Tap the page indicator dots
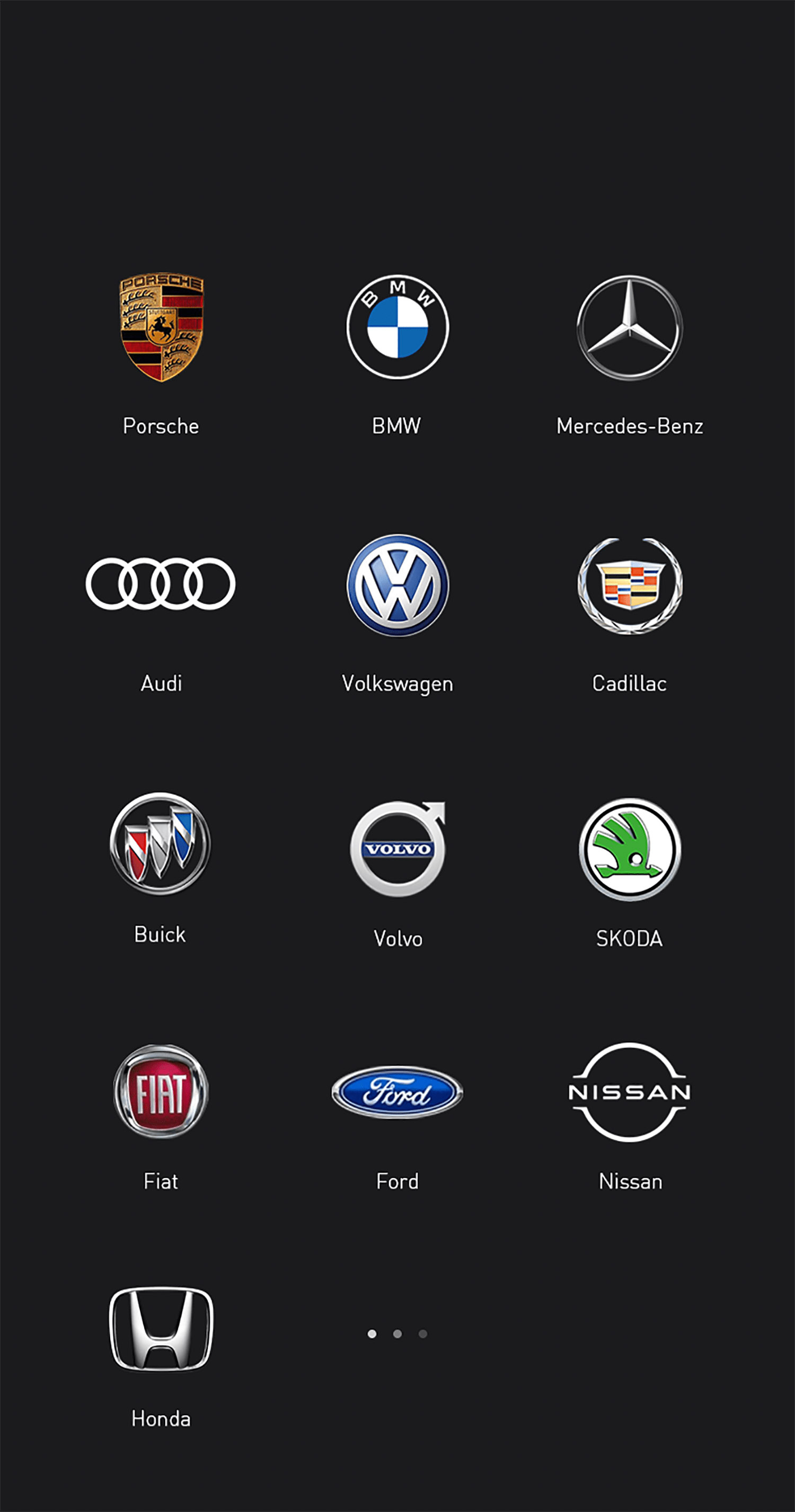The image size is (795, 1512). click(397, 1333)
